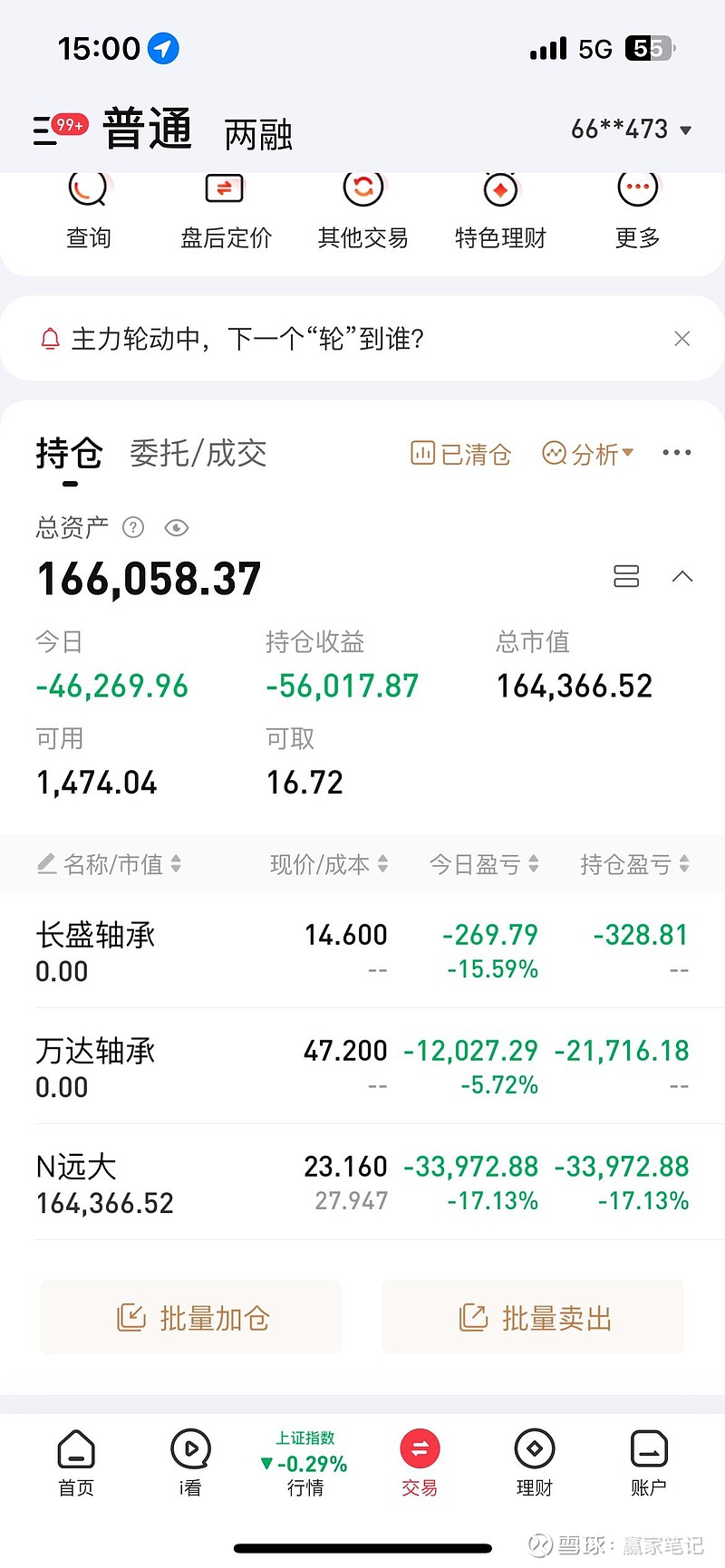Open the 账户 tab
Viewport: 725px width, 1568px height.
[x=648, y=1461]
